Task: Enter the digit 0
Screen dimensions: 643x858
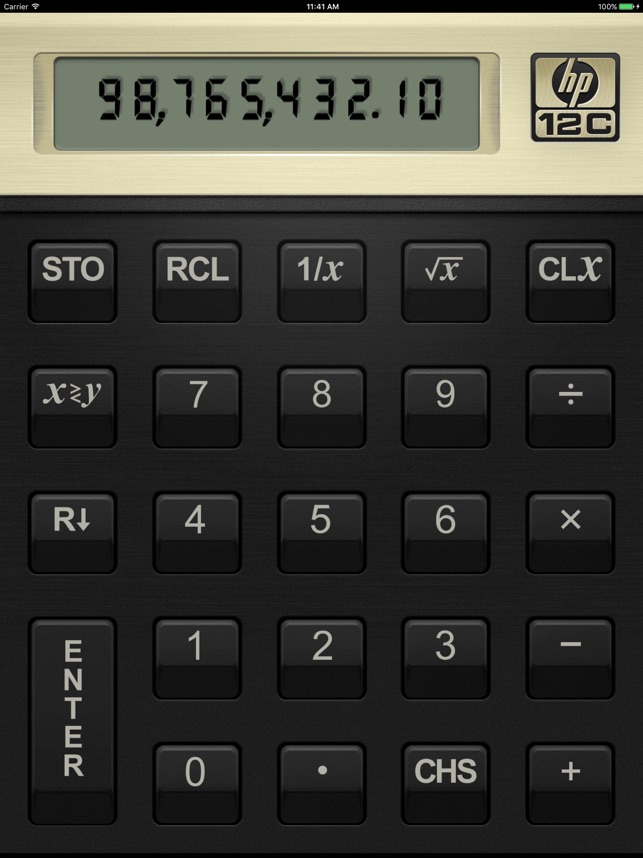Action: click(x=197, y=782)
